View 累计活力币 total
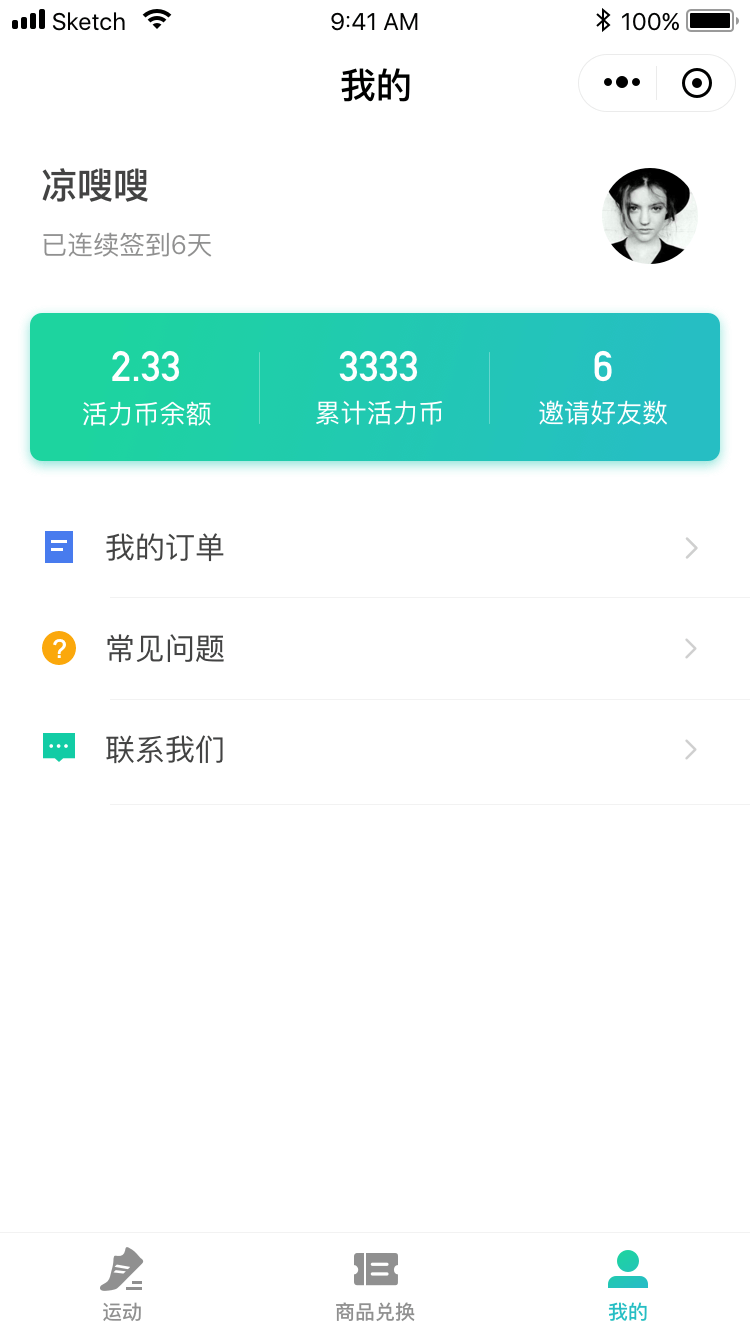The image size is (750, 1334). click(x=378, y=387)
